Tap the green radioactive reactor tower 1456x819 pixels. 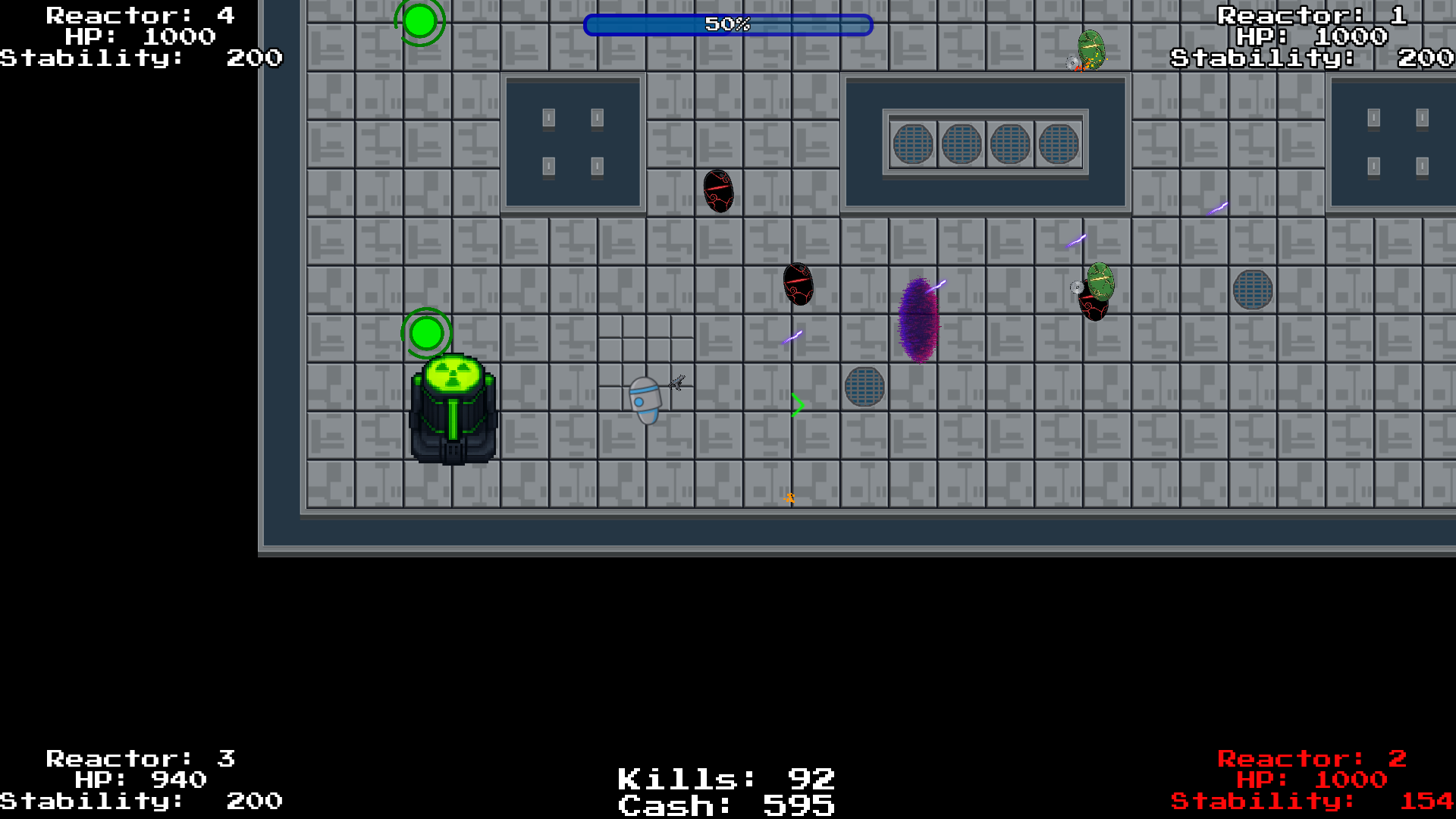[x=453, y=409]
